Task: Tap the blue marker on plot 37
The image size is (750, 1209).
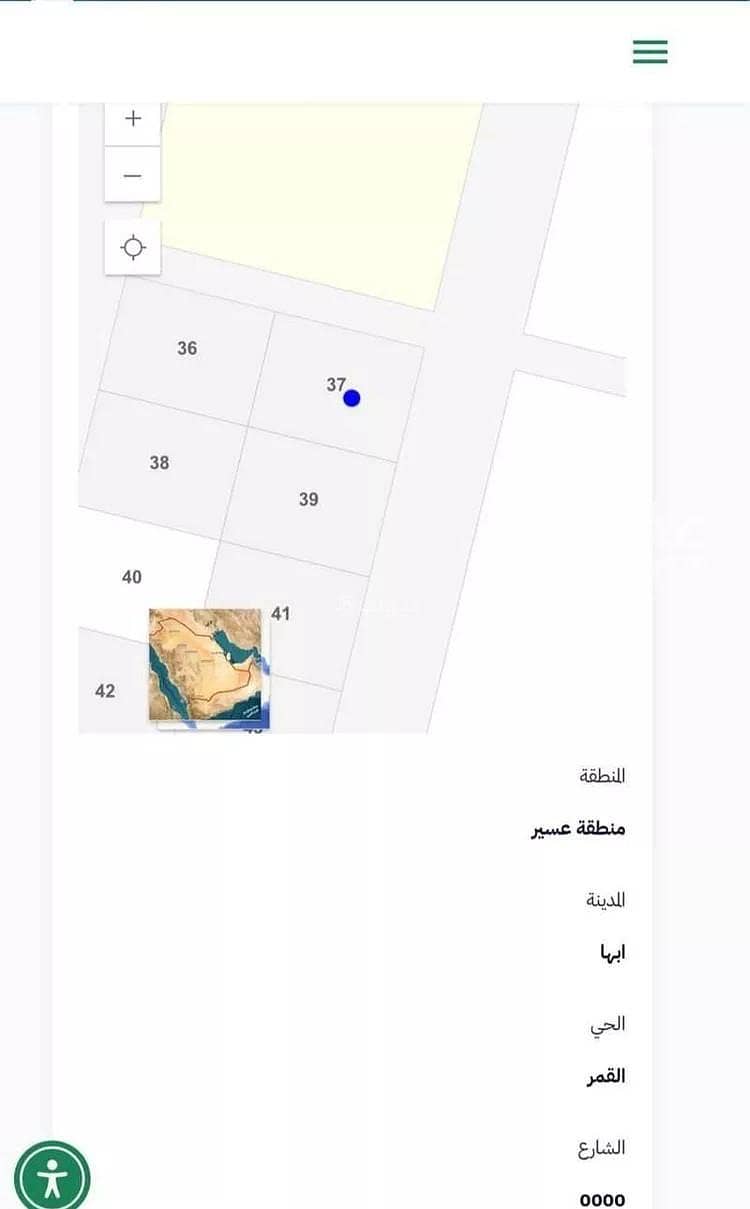Action: point(351,398)
